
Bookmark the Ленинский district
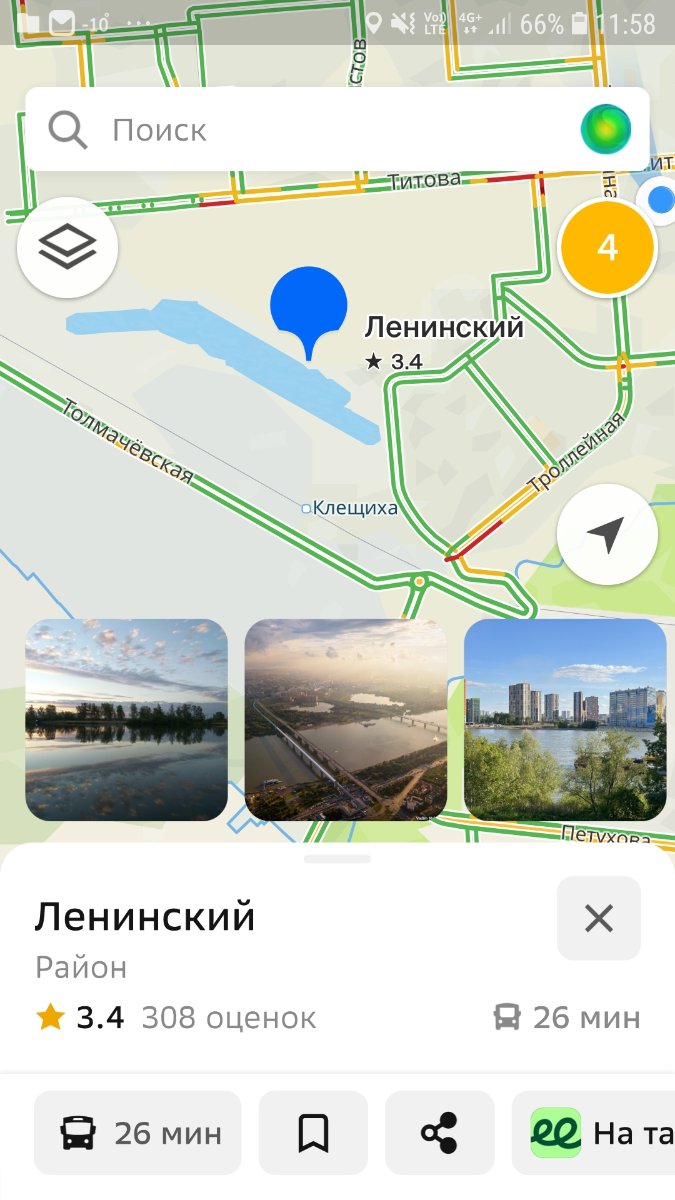[x=313, y=1133]
